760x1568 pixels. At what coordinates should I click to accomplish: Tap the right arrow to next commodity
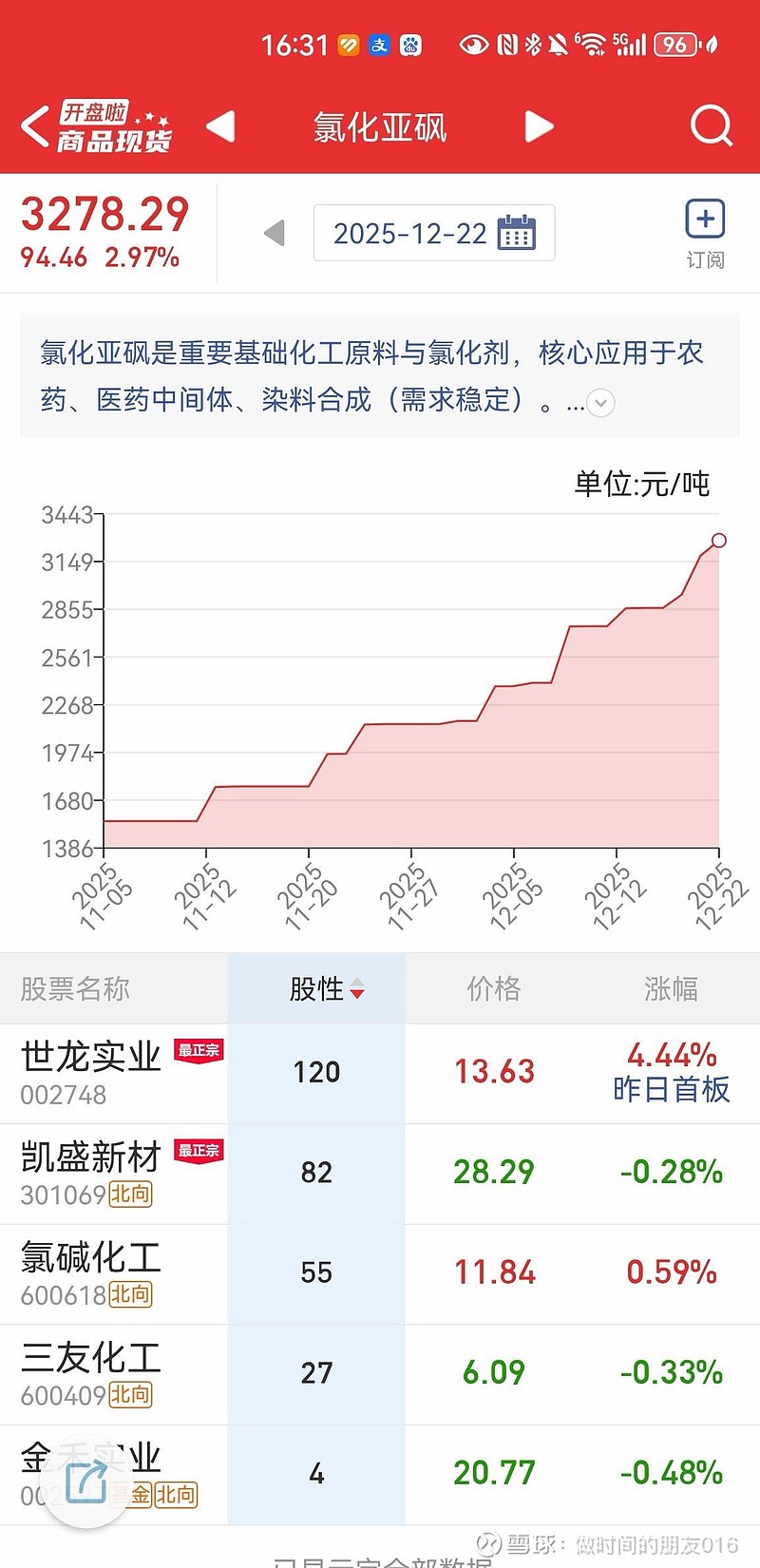pyautogui.click(x=538, y=124)
